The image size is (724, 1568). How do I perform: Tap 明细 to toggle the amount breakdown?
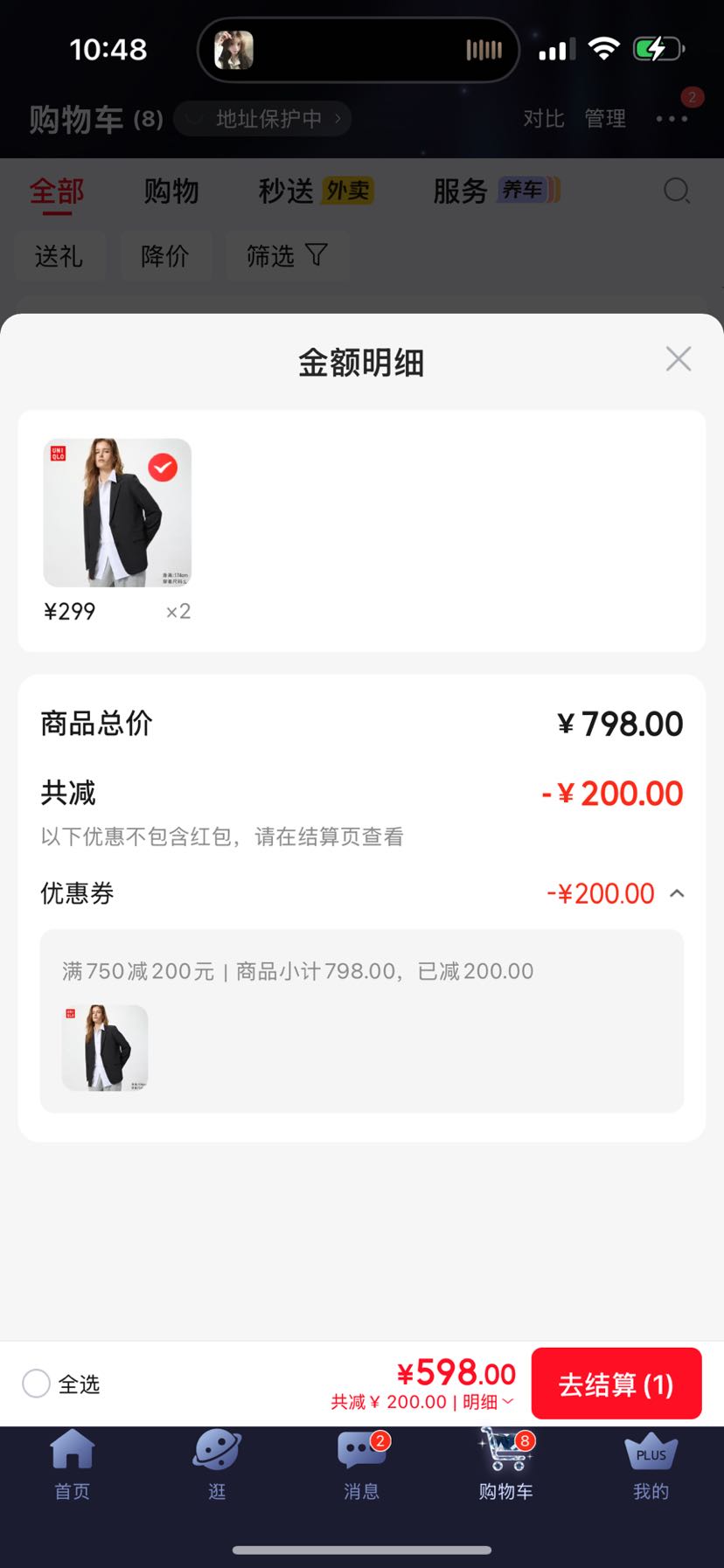(x=488, y=1402)
